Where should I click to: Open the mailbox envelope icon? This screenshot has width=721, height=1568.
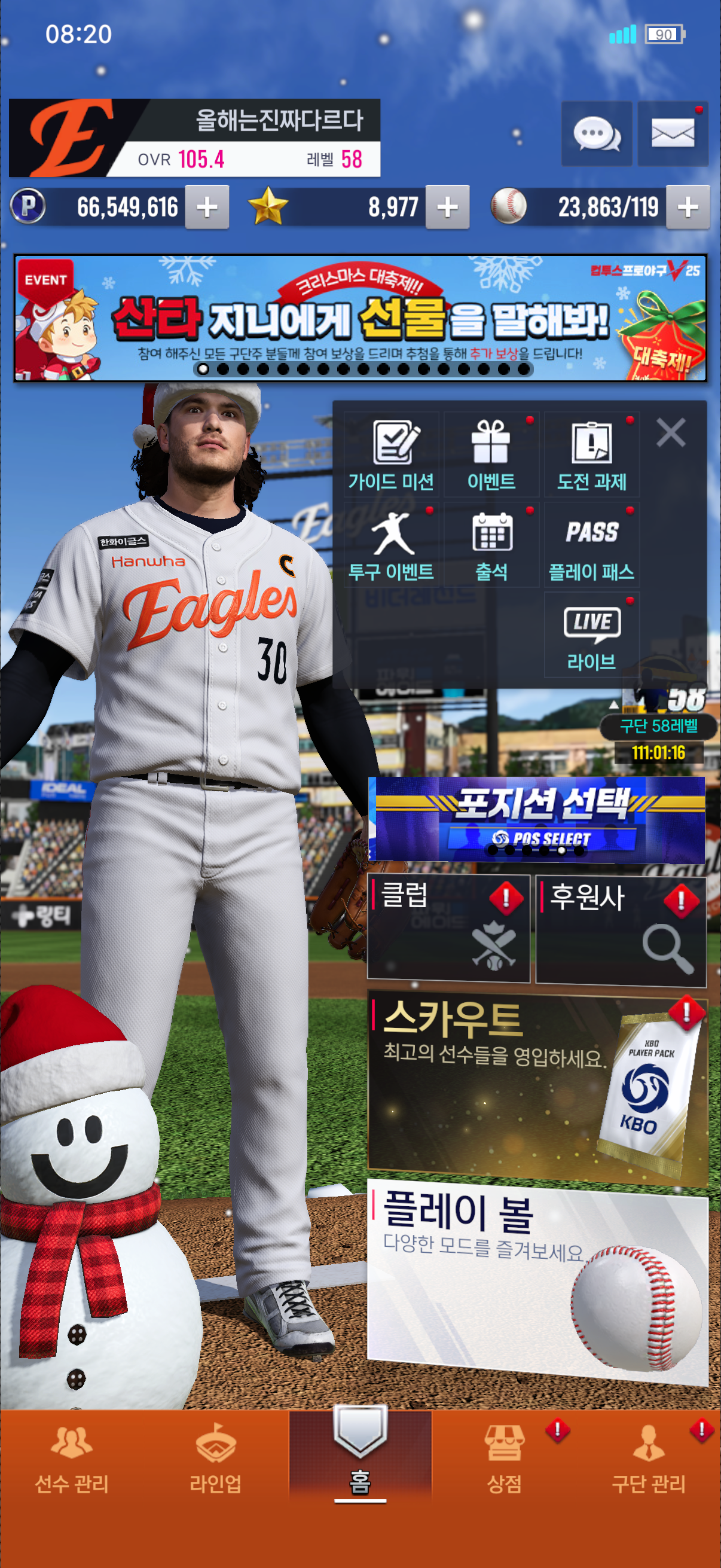[x=673, y=134]
